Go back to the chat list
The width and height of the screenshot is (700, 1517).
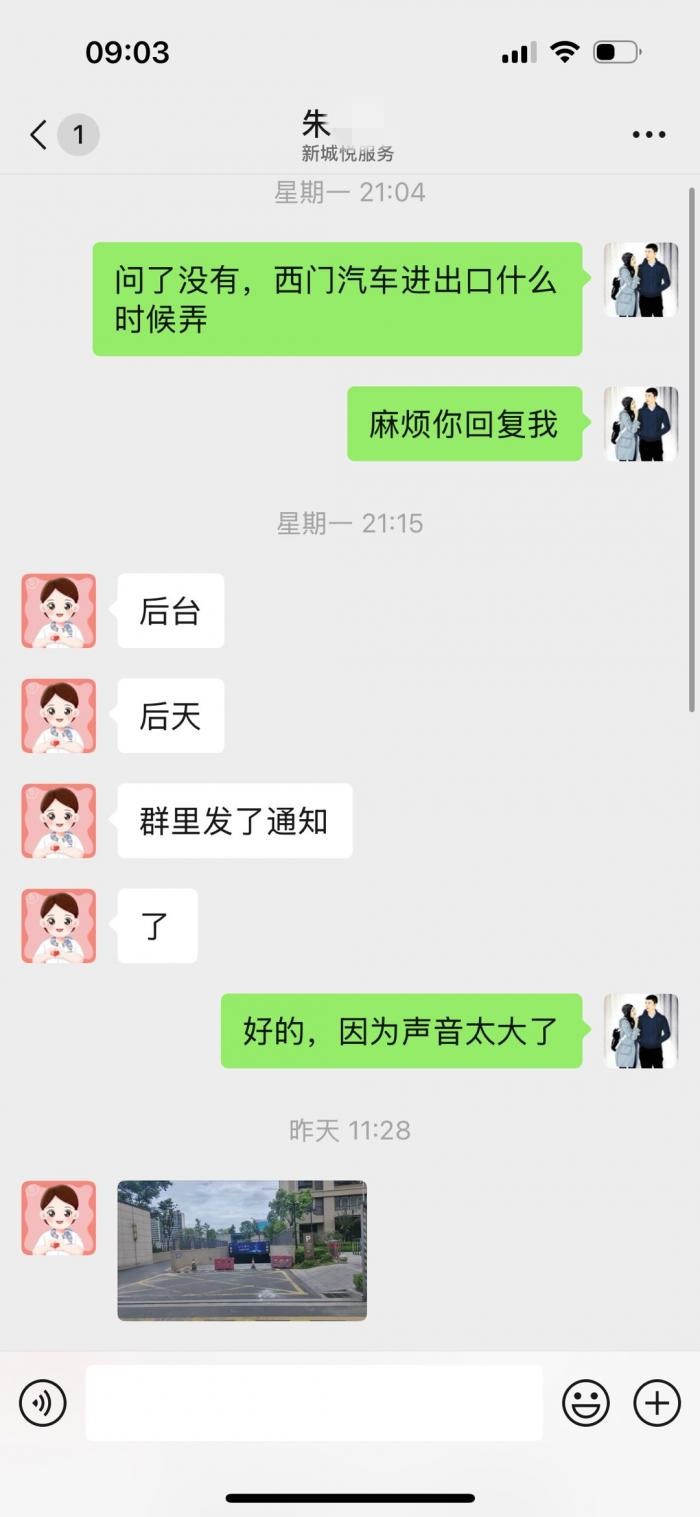point(40,135)
